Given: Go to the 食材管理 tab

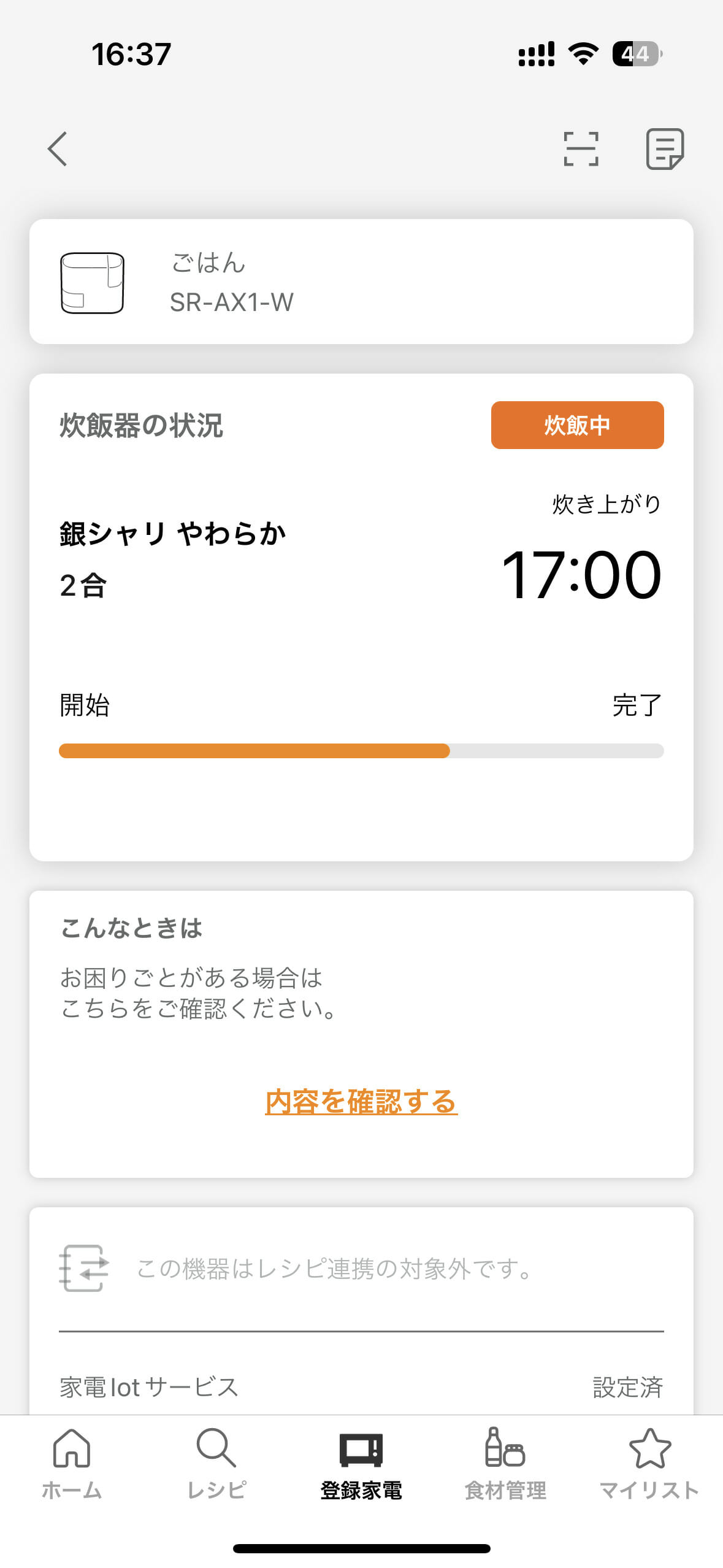Looking at the screenshot, I should (505, 1464).
